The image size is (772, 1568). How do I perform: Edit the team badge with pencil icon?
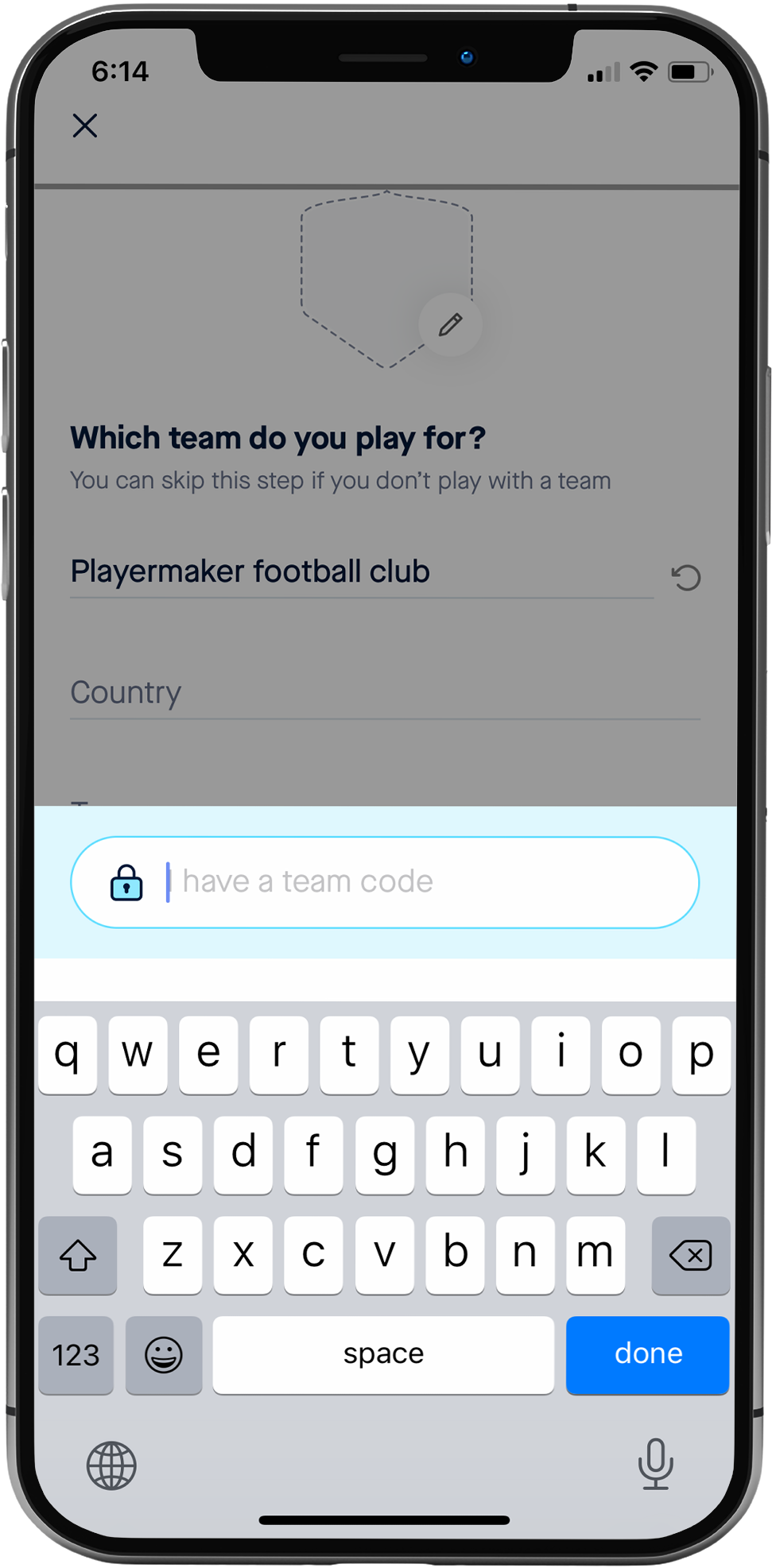[450, 325]
